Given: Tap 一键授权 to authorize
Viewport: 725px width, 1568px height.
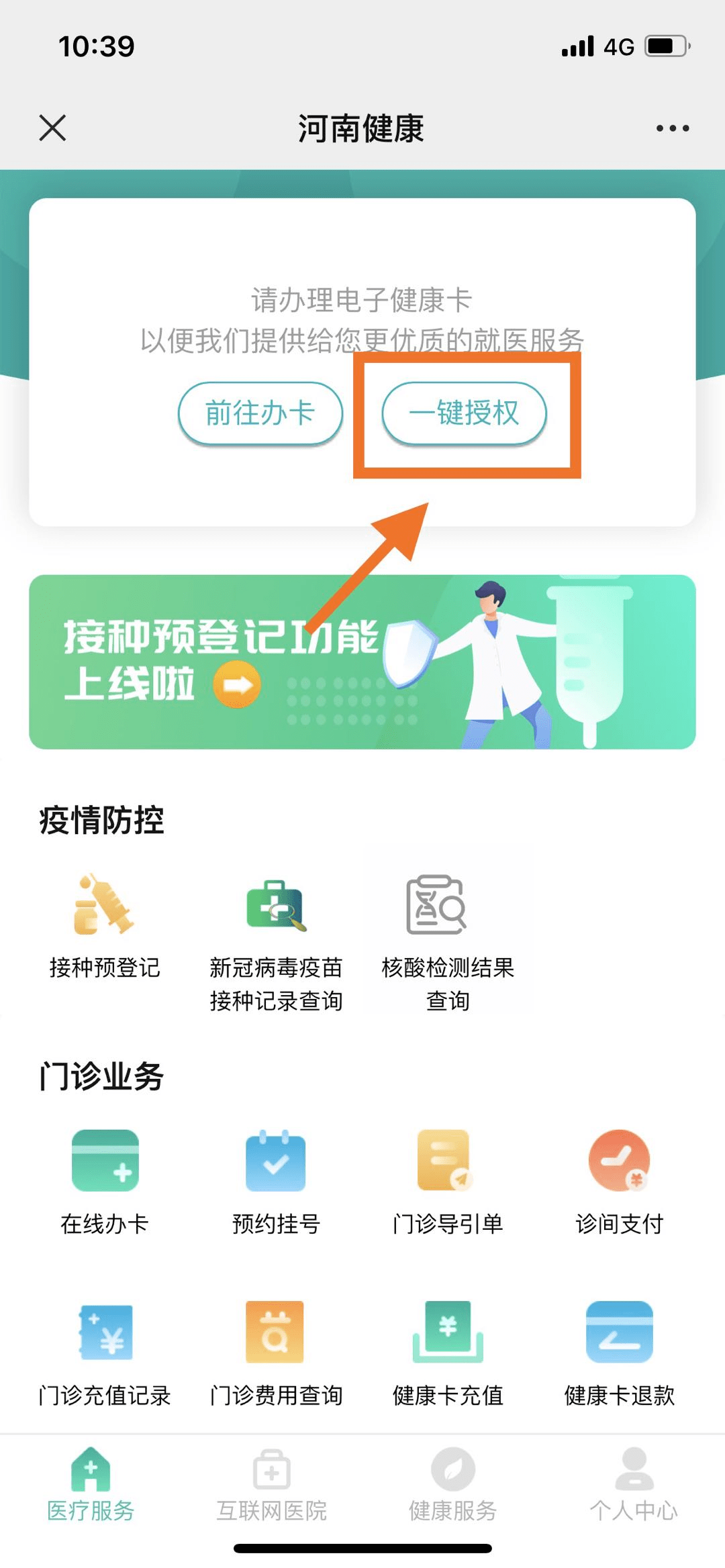Looking at the screenshot, I should pyautogui.click(x=465, y=413).
